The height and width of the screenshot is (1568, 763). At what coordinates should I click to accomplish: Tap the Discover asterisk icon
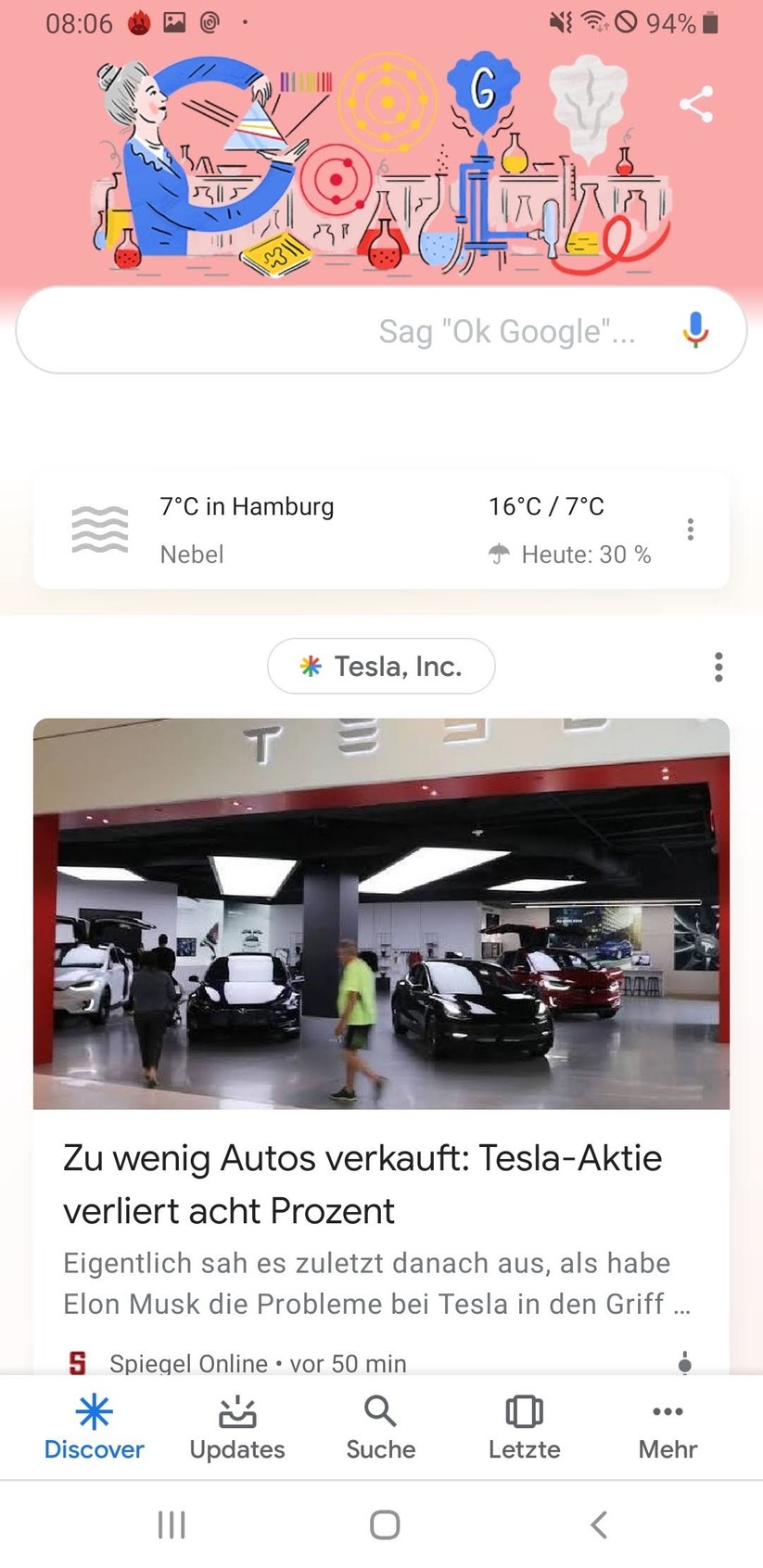[x=94, y=1412]
